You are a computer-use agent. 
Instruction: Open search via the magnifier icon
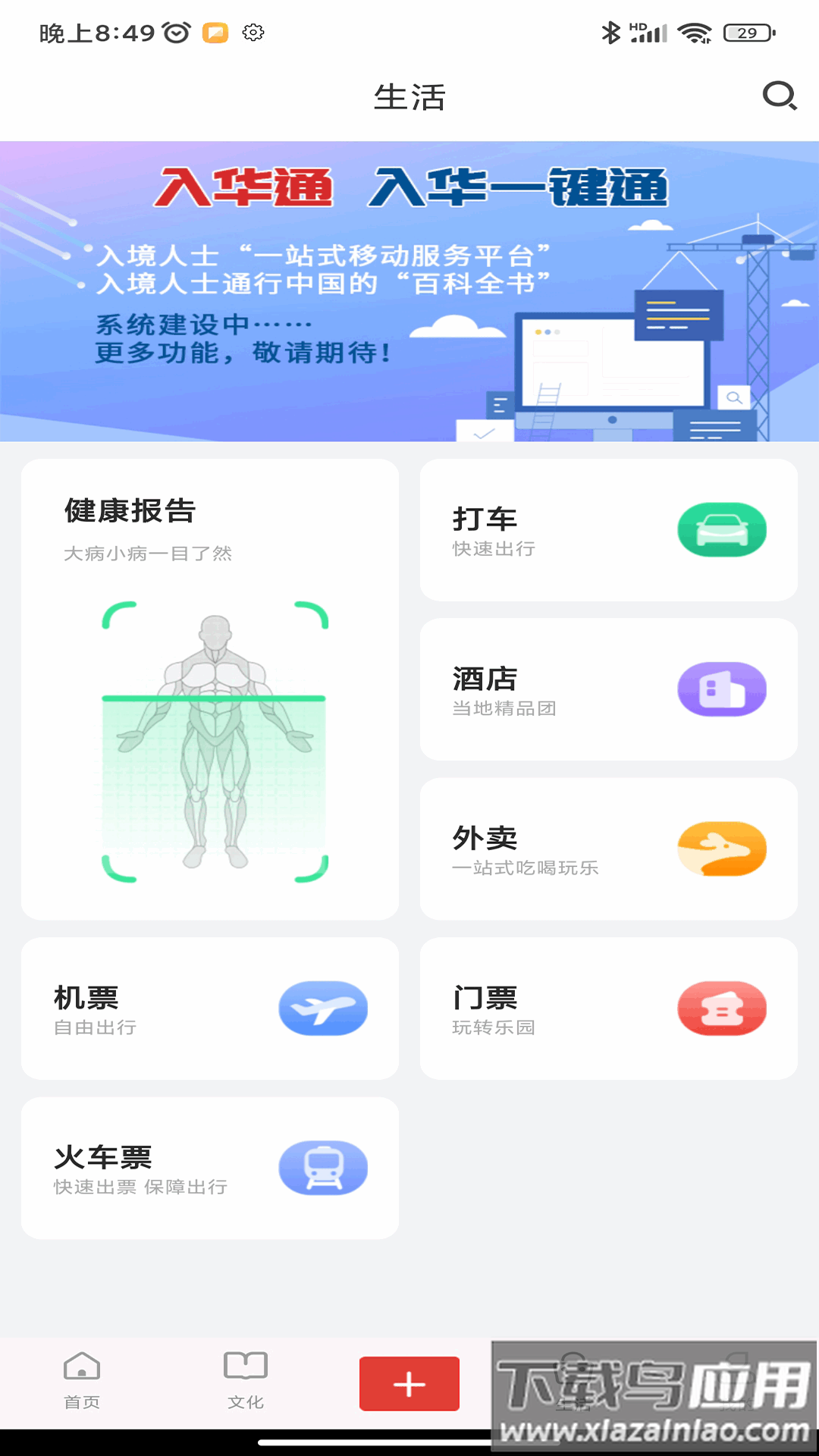click(778, 97)
